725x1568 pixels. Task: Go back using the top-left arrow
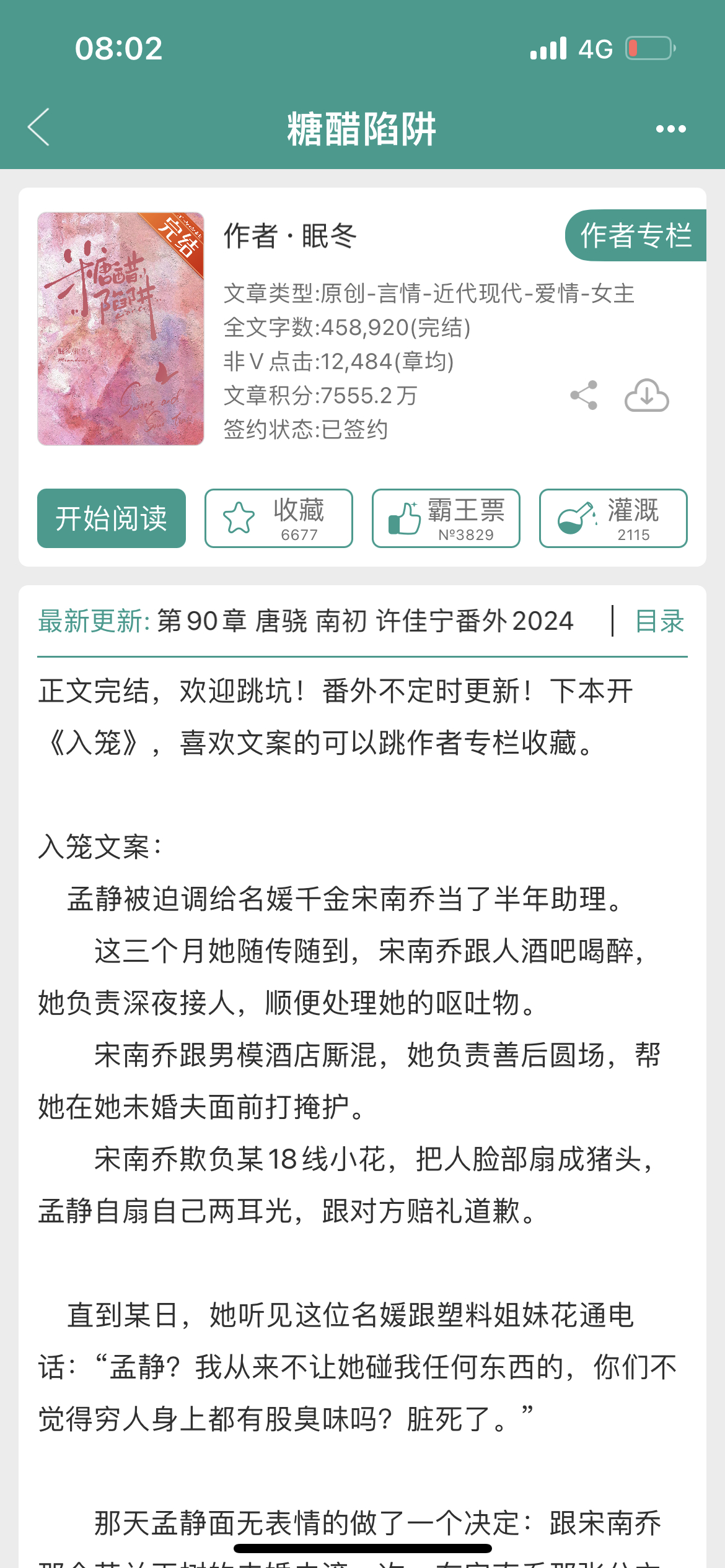tap(38, 128)
